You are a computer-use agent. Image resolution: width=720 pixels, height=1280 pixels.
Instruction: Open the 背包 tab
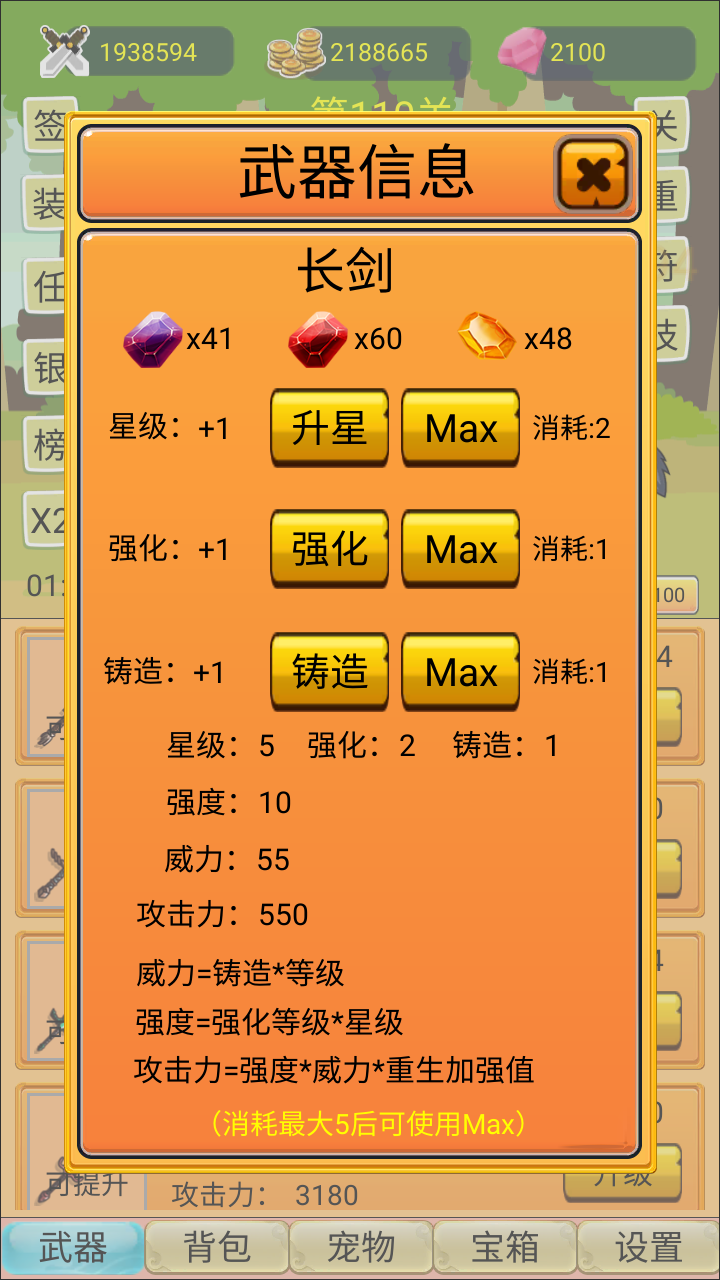pos(216,1247)
